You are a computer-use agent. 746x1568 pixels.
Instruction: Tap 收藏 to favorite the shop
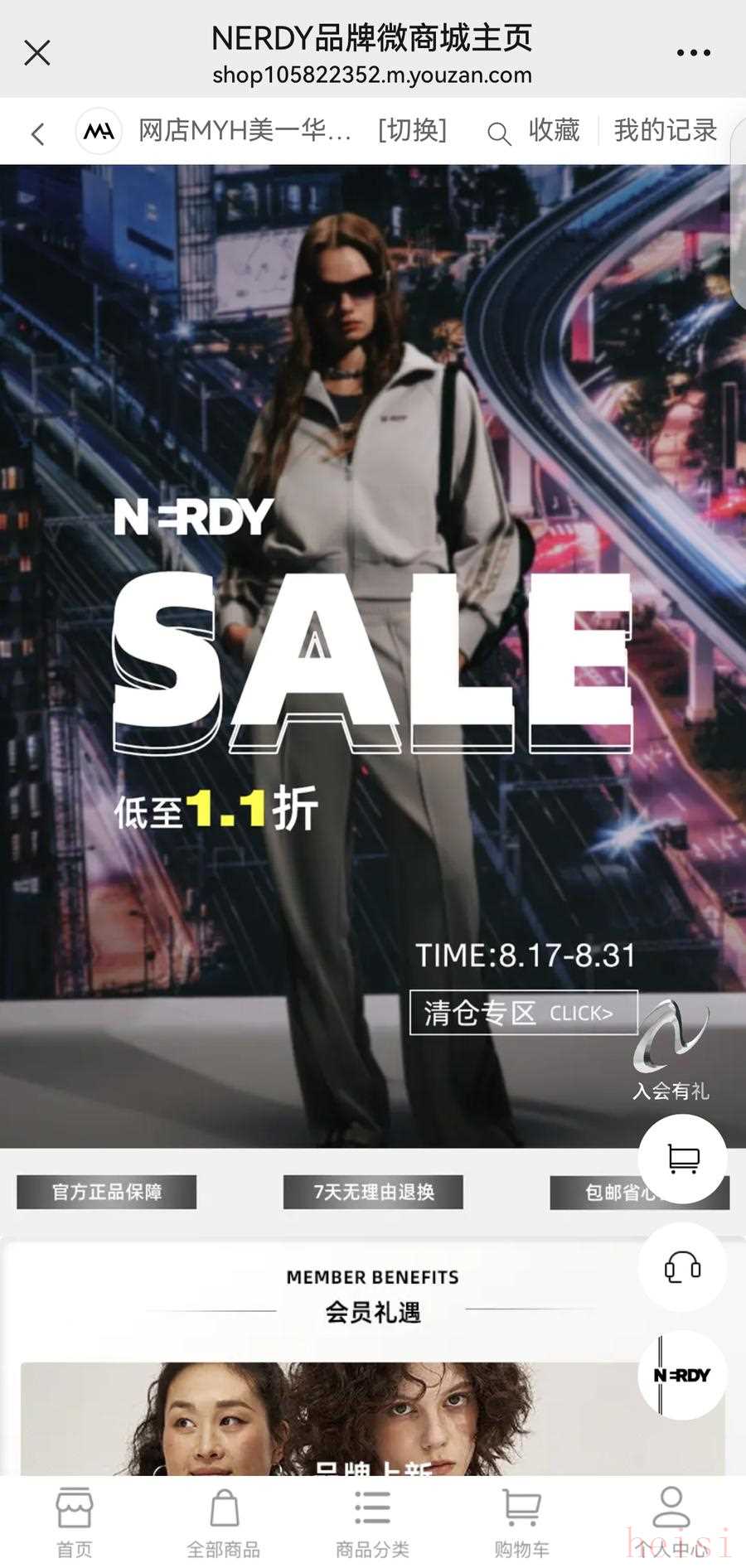click(554, 131)
